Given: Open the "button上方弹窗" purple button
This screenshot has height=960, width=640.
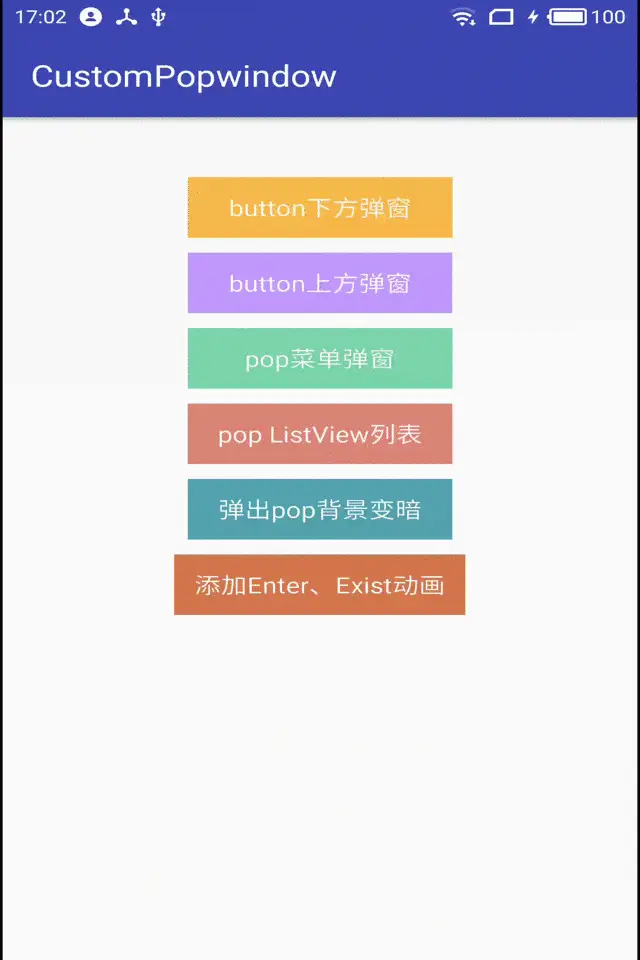Looking at the screenshot, I should [x=320, y=283].
